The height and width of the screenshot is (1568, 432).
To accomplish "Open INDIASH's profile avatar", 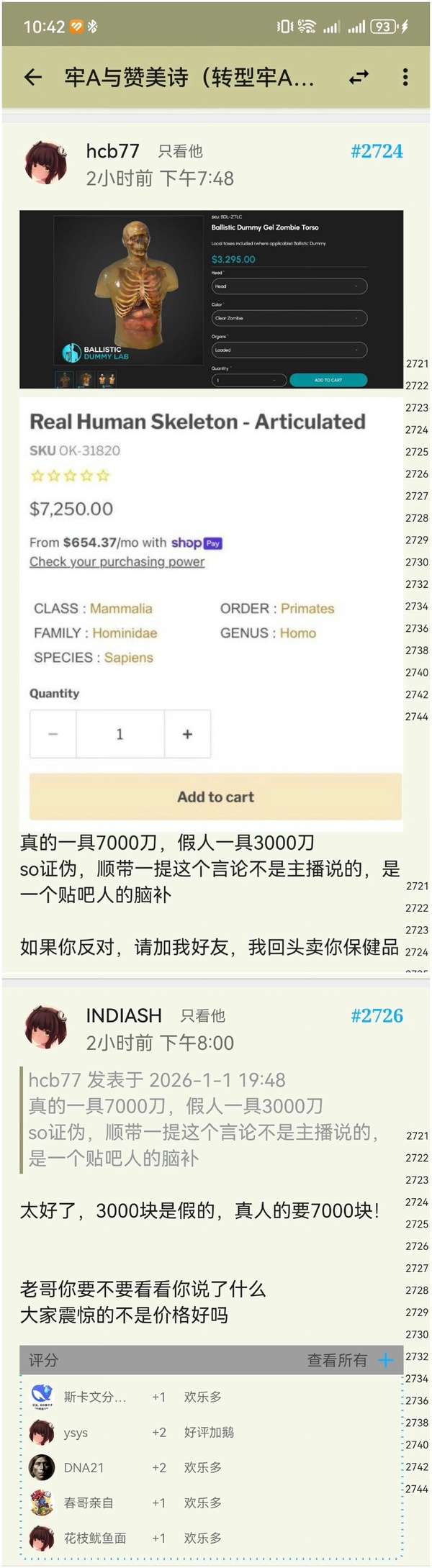I will [x=47, y=1028].
